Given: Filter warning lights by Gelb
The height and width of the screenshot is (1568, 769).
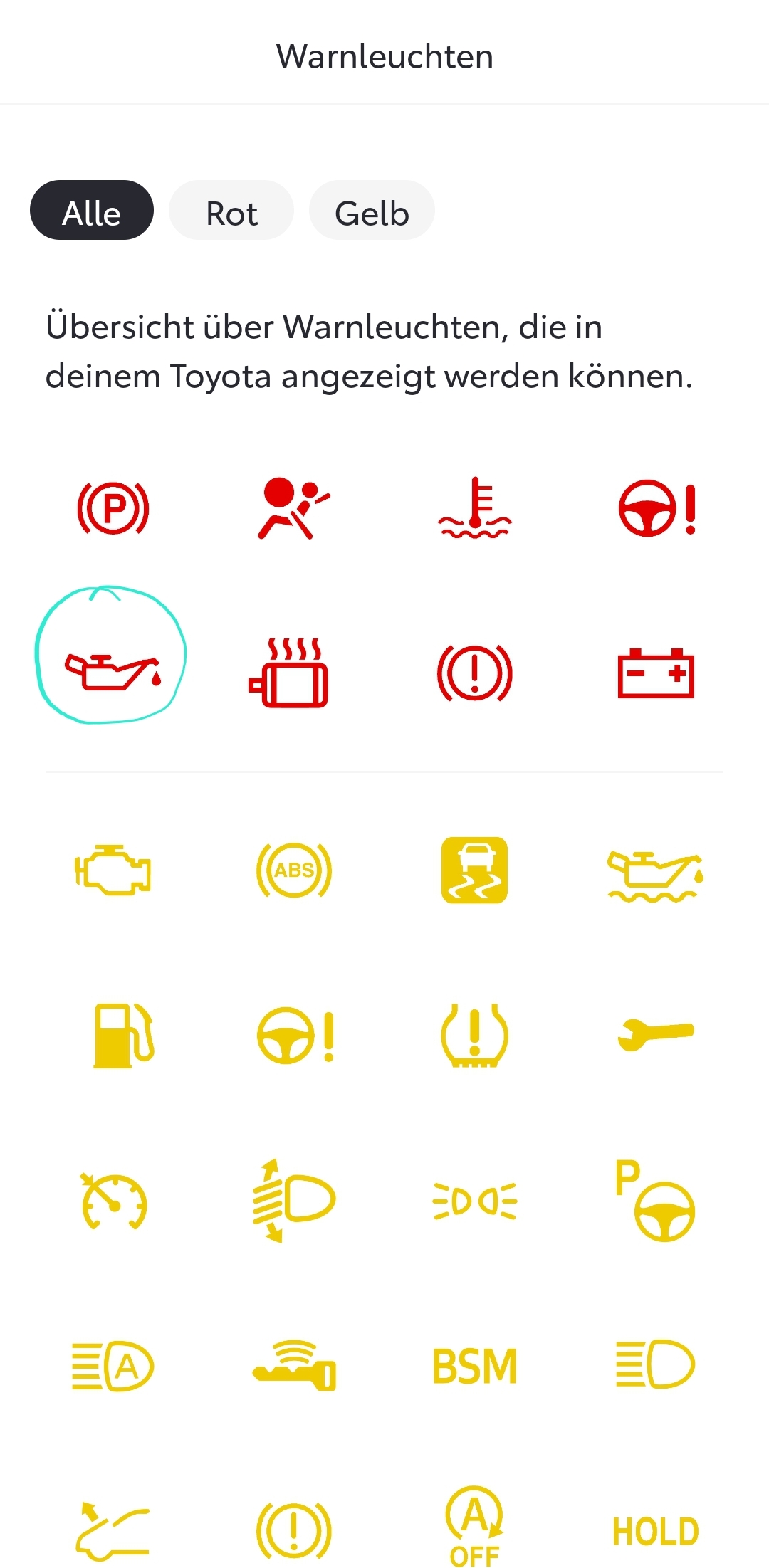Looking at the screenshot, I should (372, 211).
